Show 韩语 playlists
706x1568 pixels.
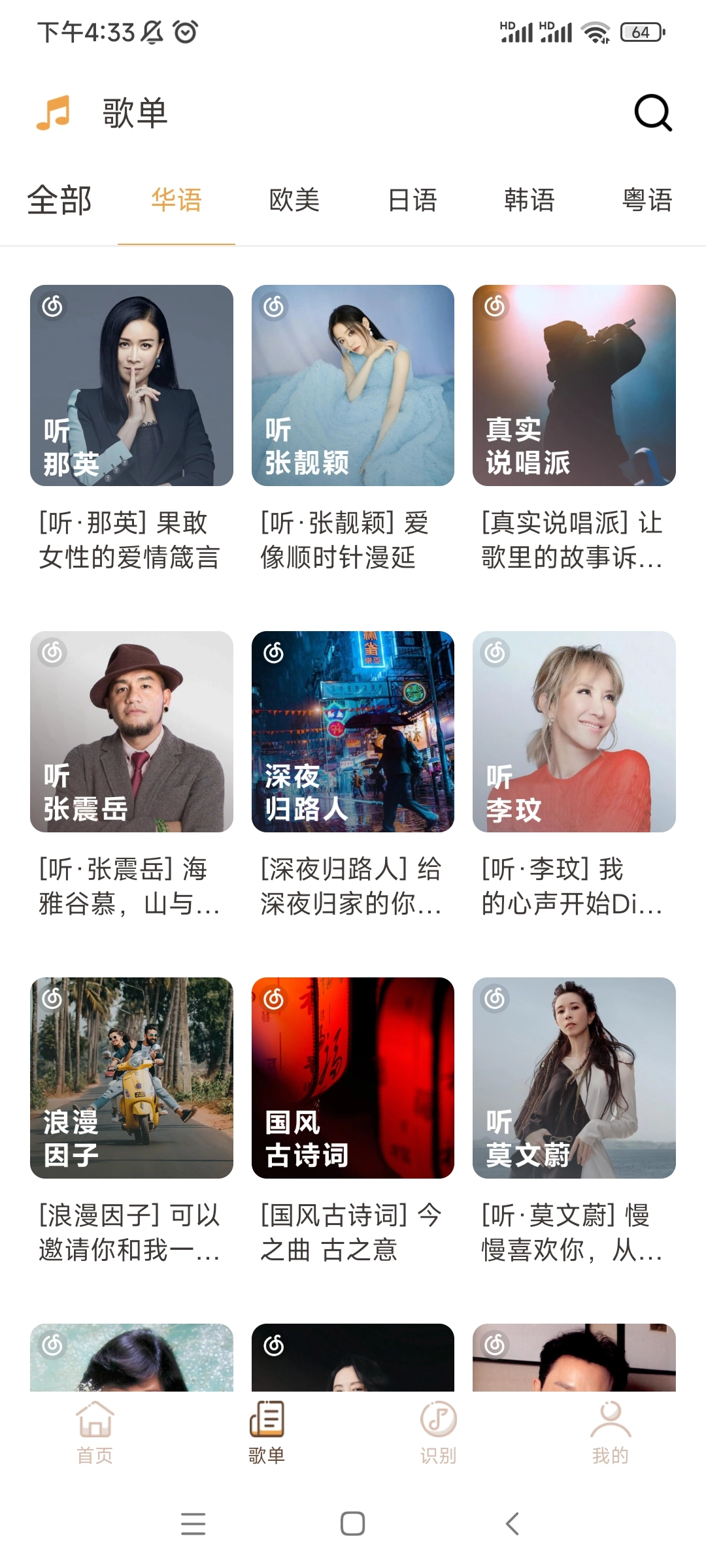tap(529, 200)
